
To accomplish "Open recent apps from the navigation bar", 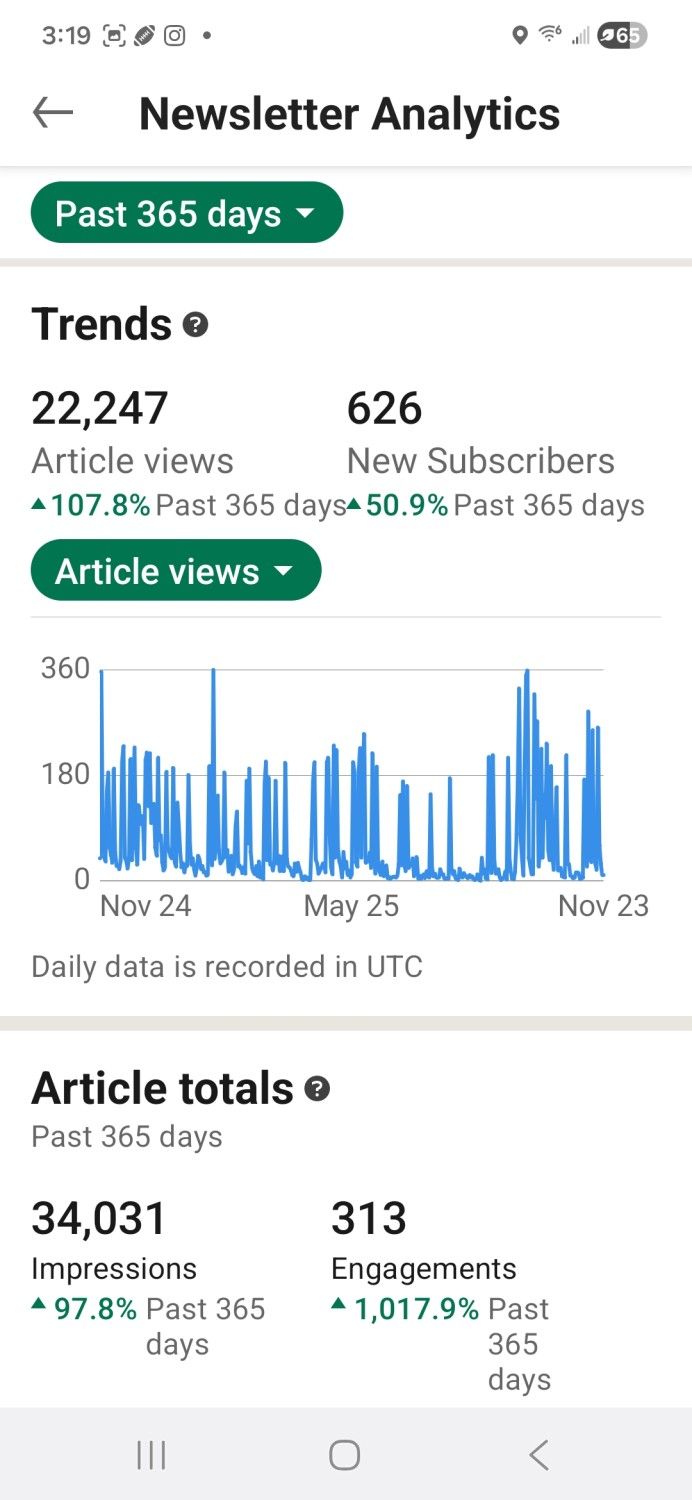I will [x=151, y=1455].
